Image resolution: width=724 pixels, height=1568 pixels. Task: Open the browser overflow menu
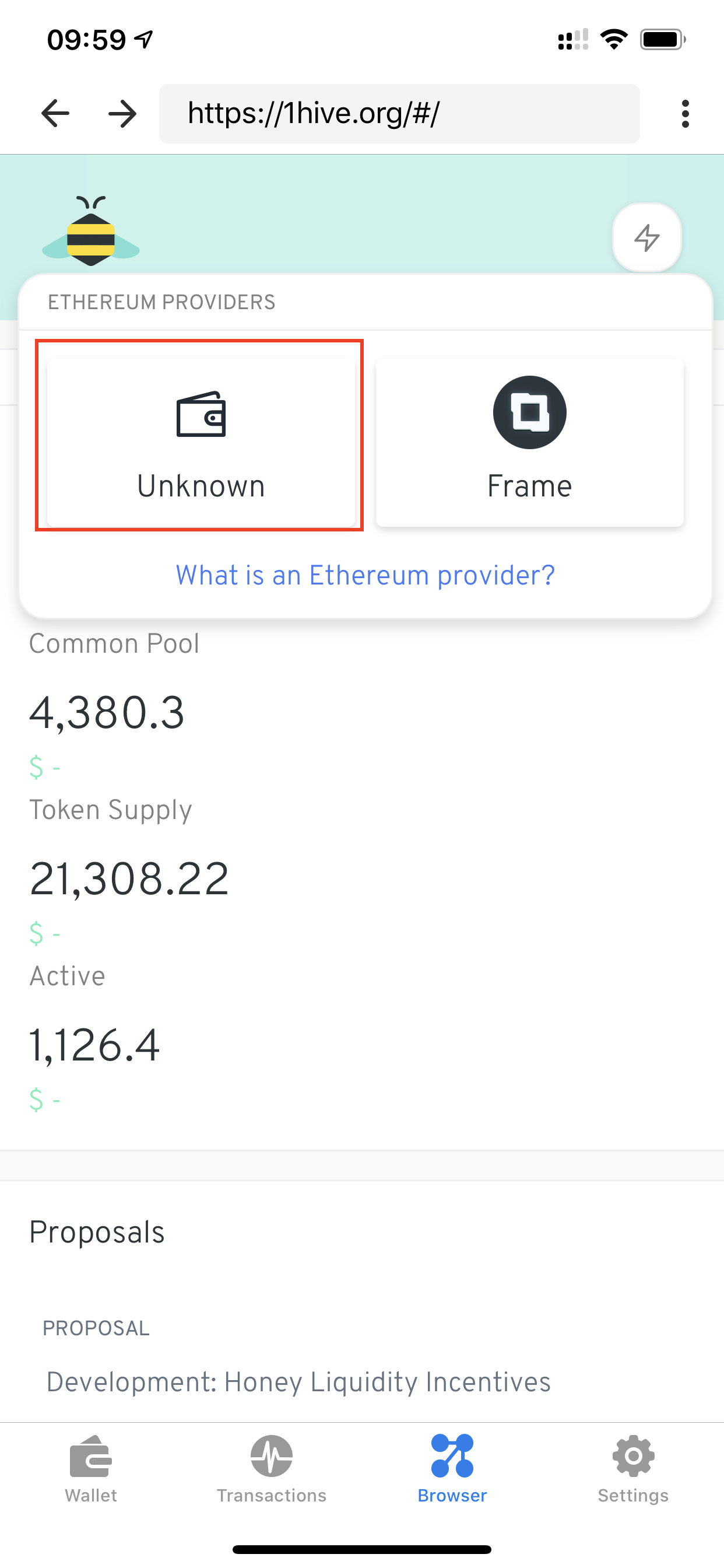[x=685, y=114]
